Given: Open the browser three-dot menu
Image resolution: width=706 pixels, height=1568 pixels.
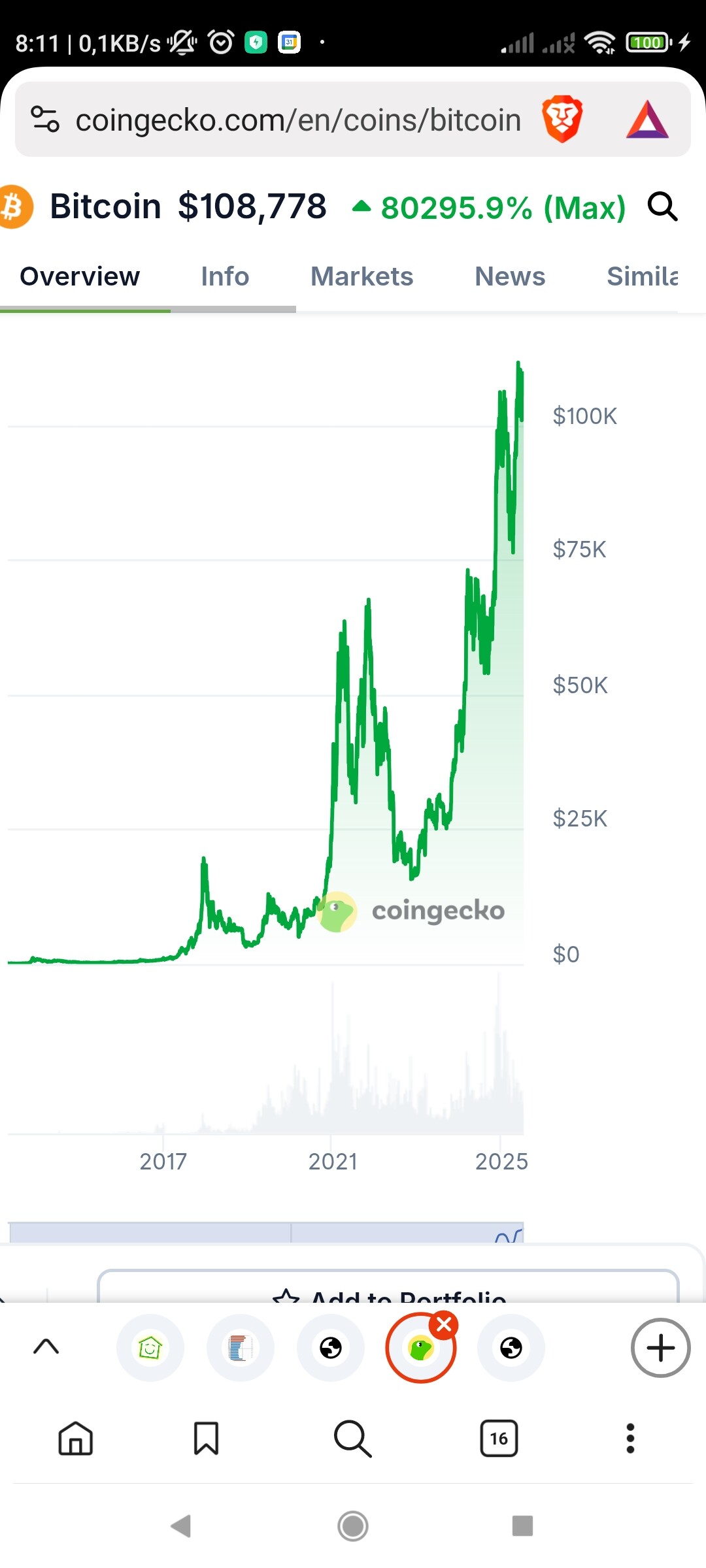Looking at the screenshot, I should coord(630,1439).
